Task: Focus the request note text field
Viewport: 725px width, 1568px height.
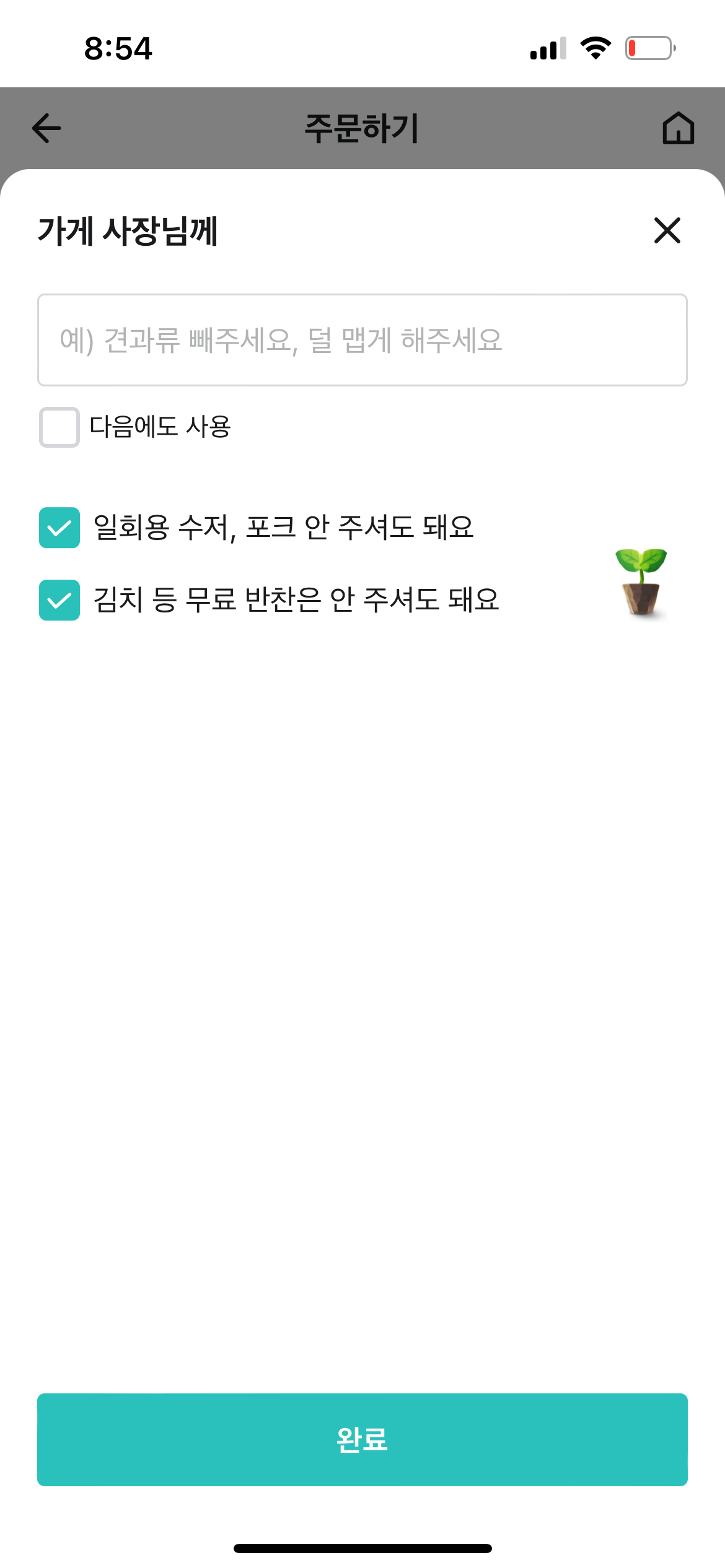Action: 362,340
